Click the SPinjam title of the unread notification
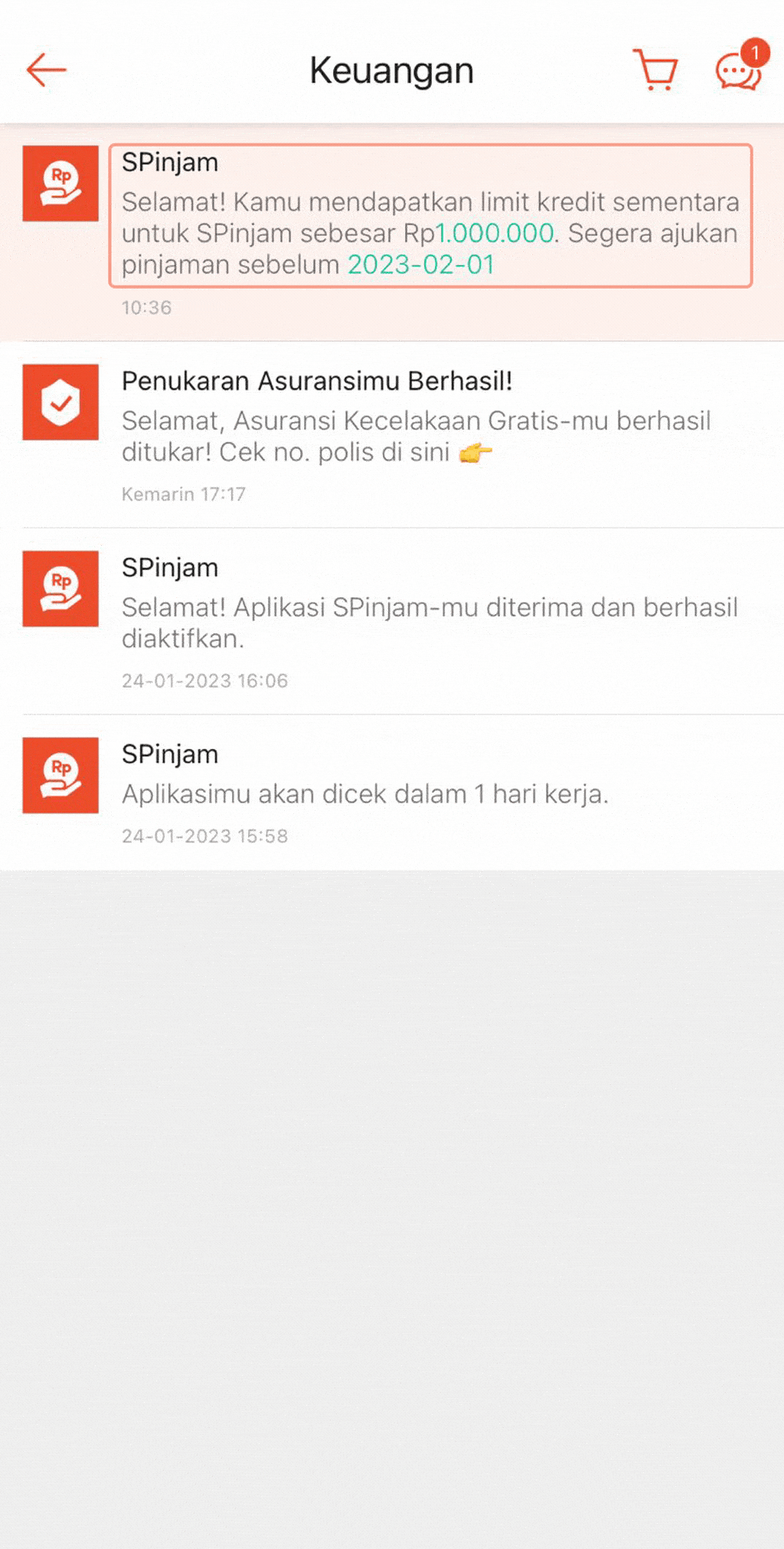 [170, 162]
